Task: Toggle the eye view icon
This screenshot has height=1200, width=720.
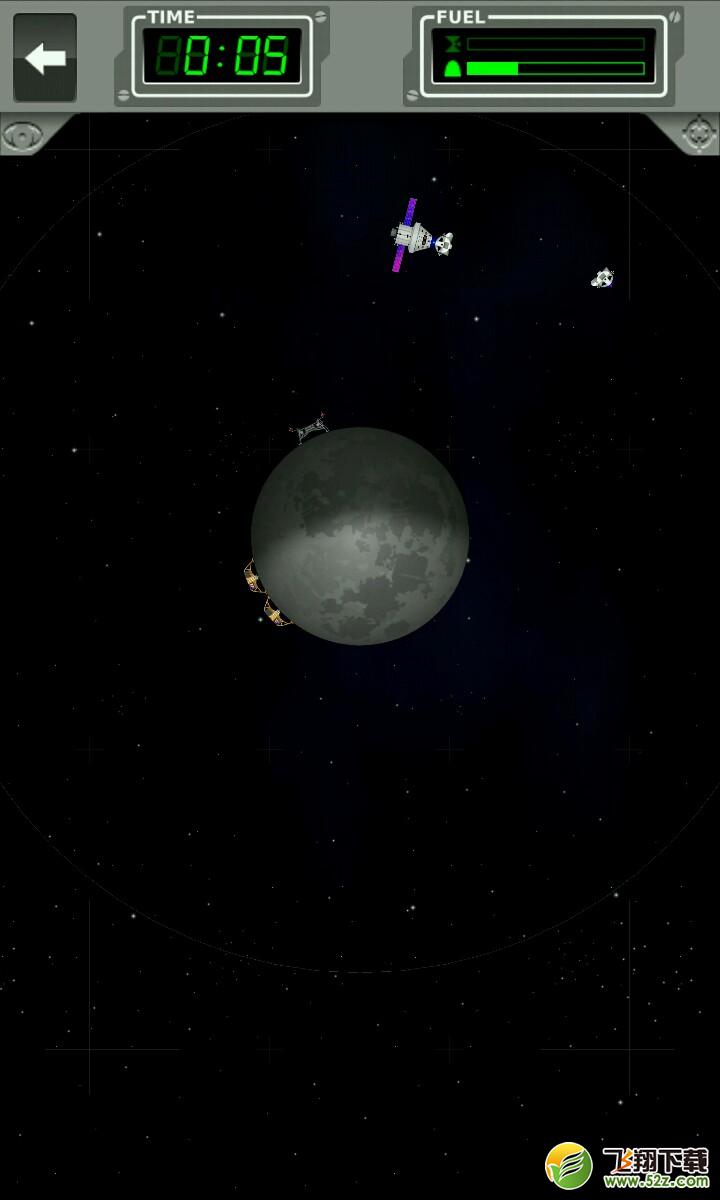Action: [x=22, y=134]
